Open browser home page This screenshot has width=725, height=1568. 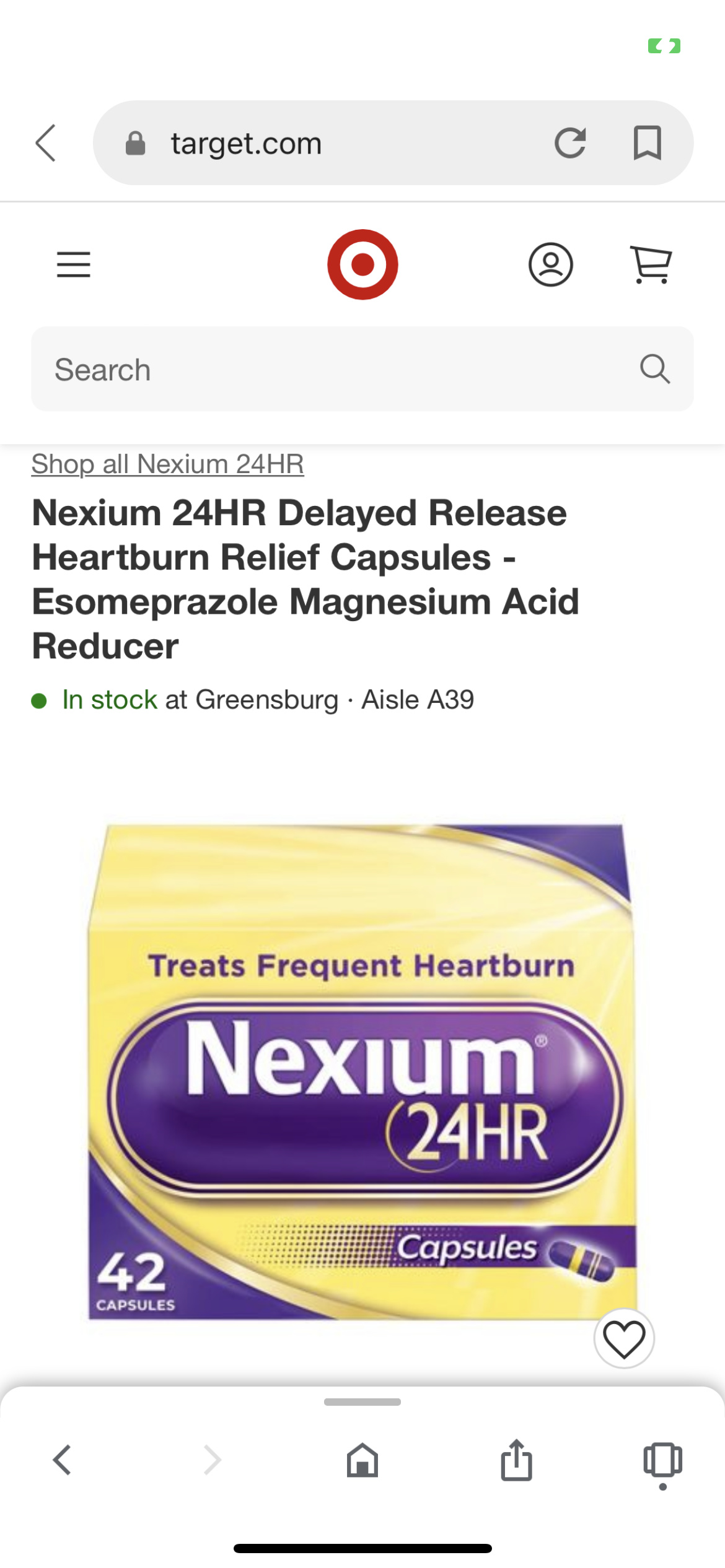click(x=362, y=1460)
